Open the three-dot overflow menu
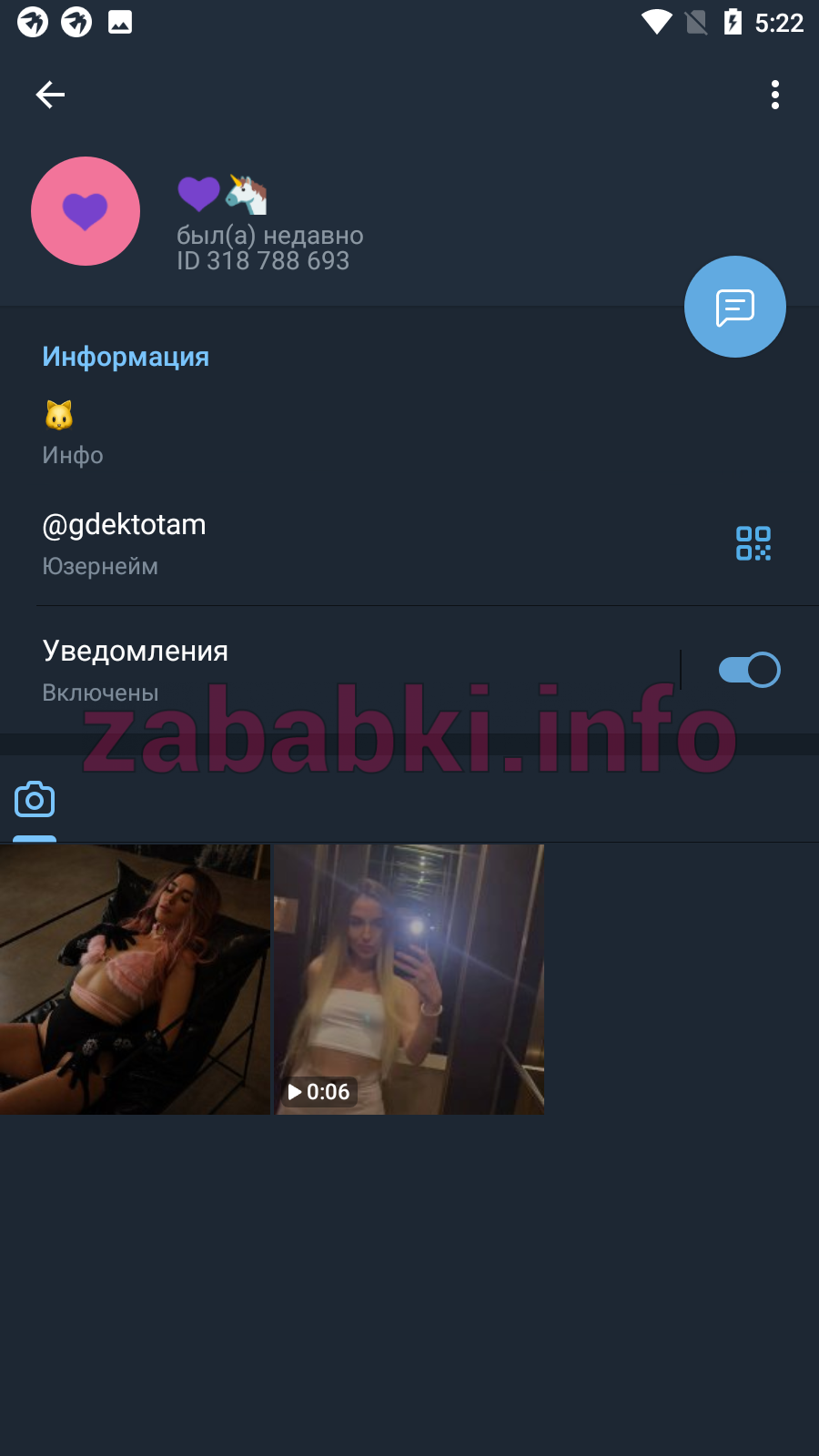 [775, 95]
